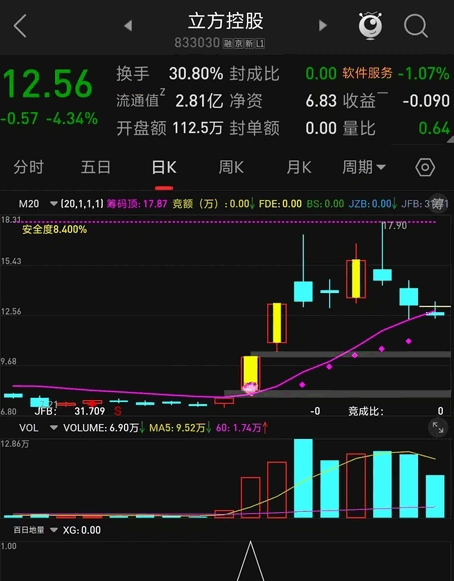
Task: Switch to the 分时 tab
Action: pyautogui.click(x=29, y=167)
